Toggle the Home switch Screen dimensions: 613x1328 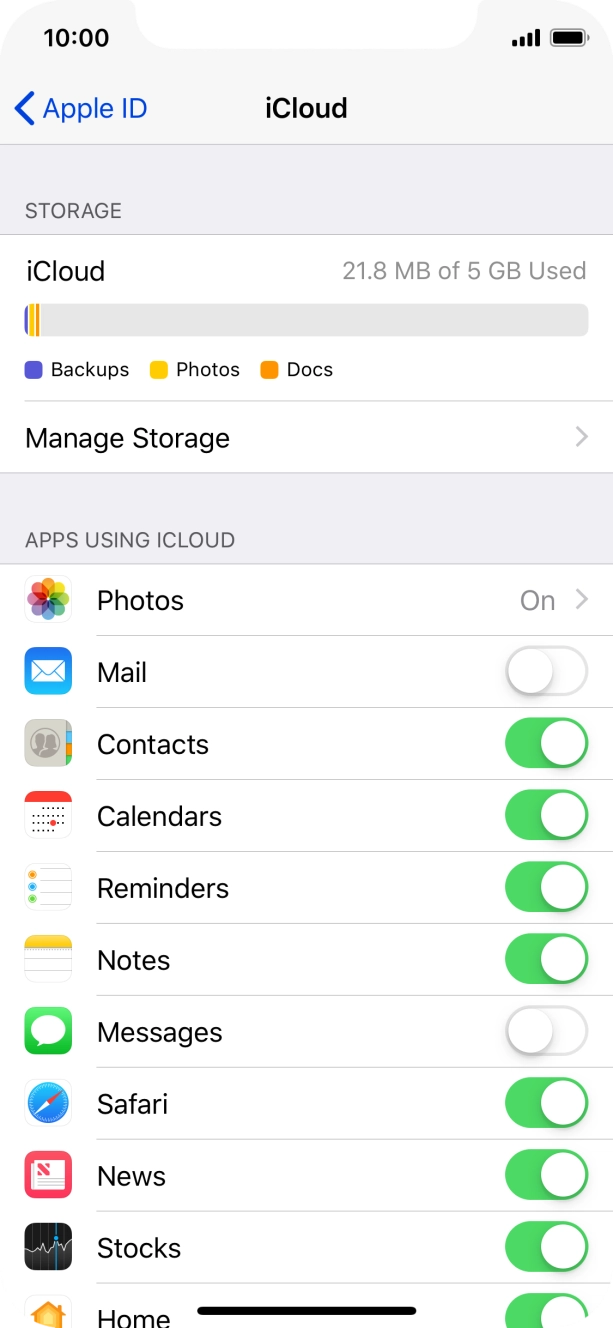click(546, 1311)
